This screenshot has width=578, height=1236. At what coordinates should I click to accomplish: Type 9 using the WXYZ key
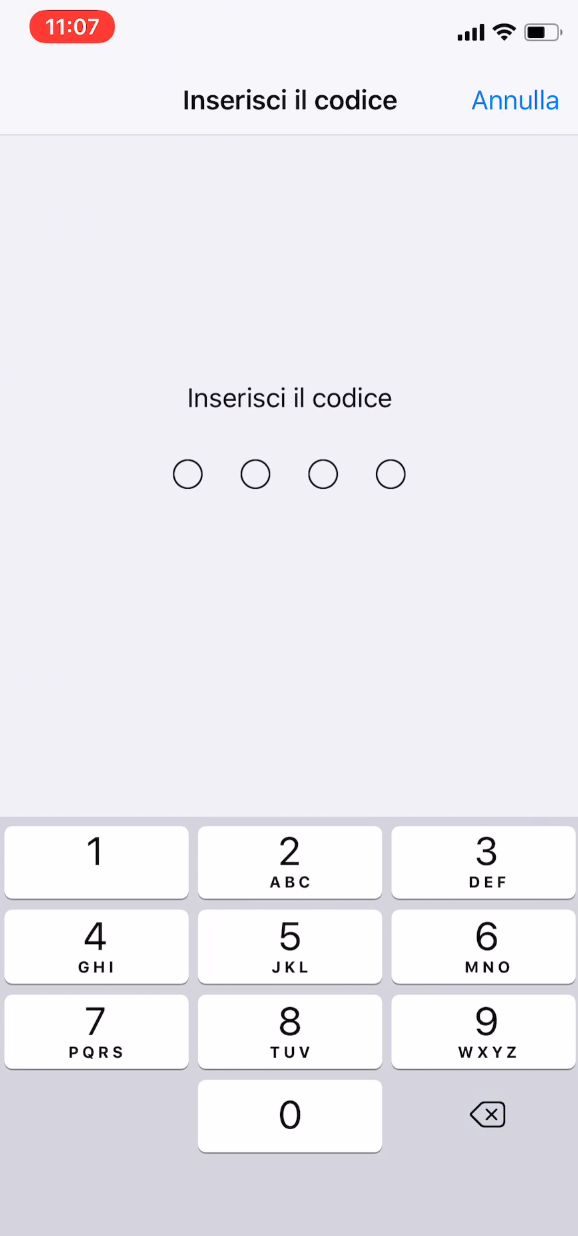[x=483, y=1031]
